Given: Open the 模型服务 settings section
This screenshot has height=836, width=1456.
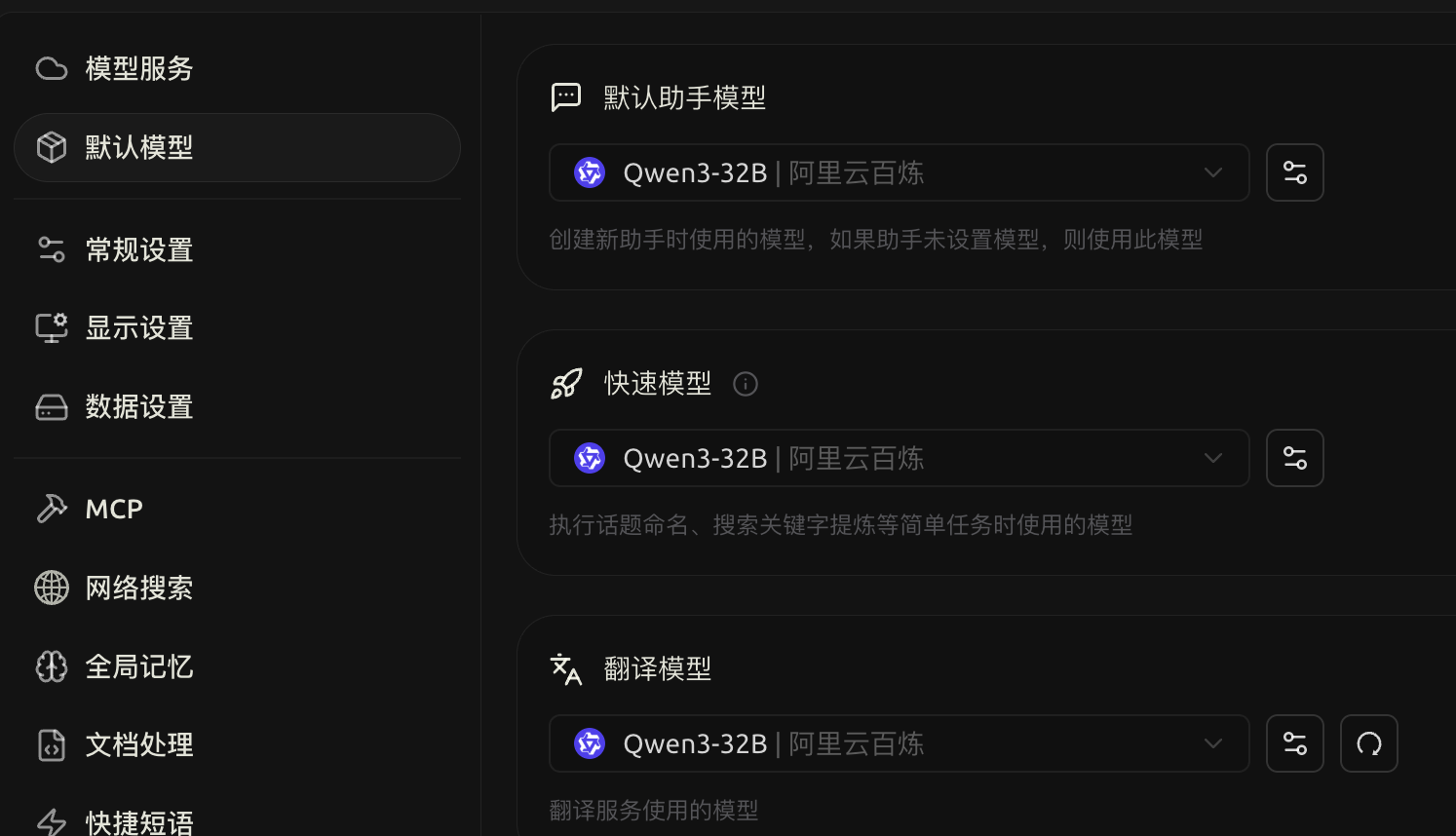Looking at the screenshot, I should click(138, 69).
